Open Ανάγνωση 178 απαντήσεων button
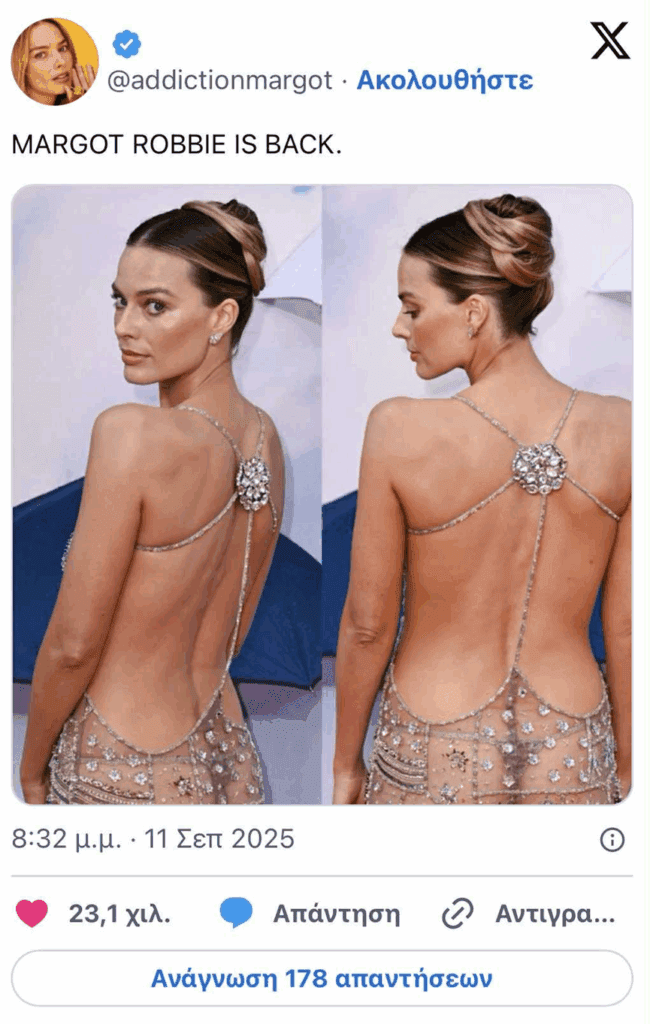This screenshot has width=650, height=1024. (321, 977)
